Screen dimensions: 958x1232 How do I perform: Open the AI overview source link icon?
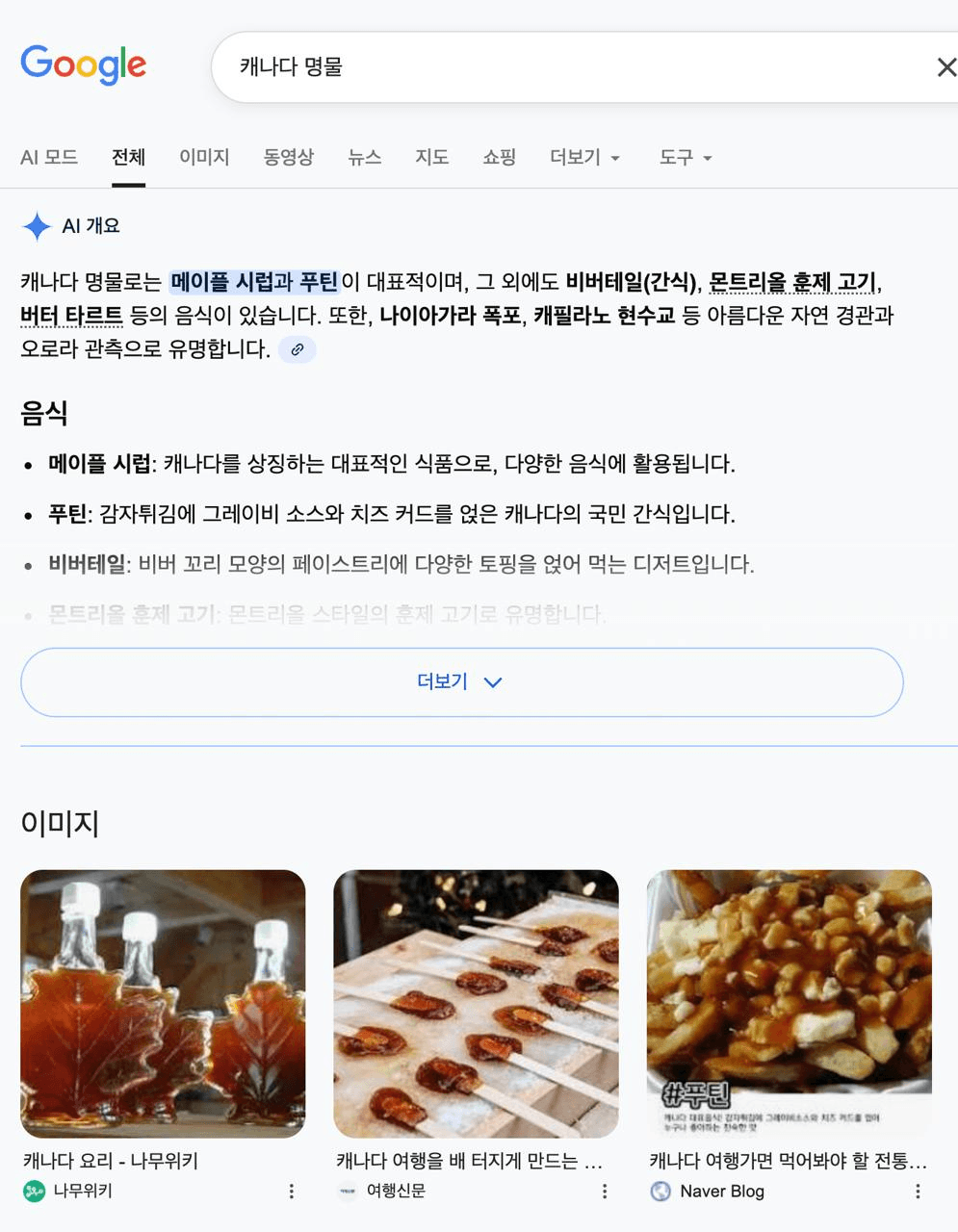coord(298,349)
